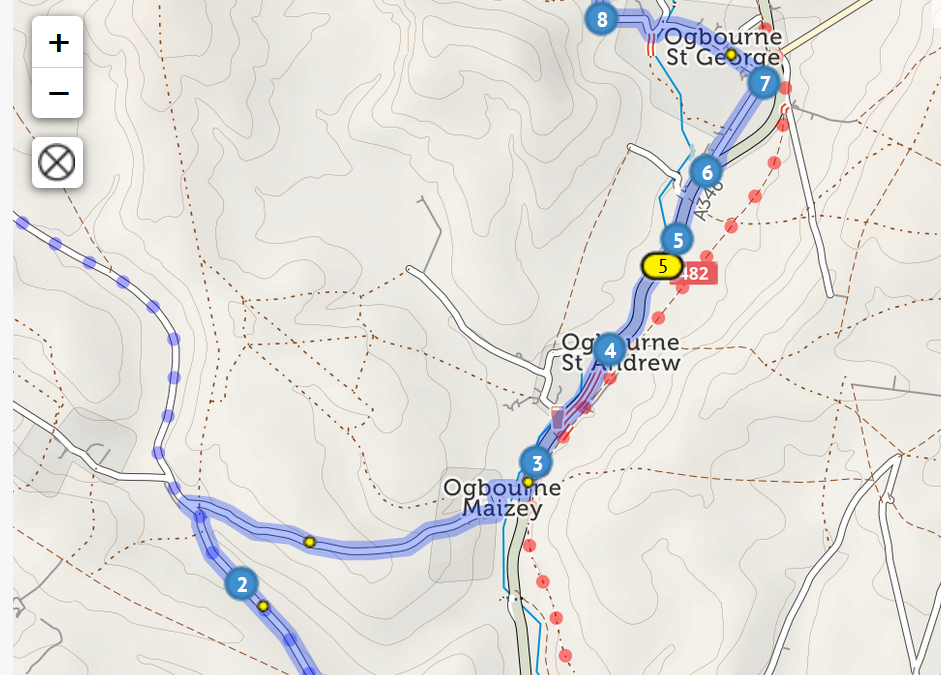Tap waypoint marker 8
The image size is (941, 675).
pos(601,18)
